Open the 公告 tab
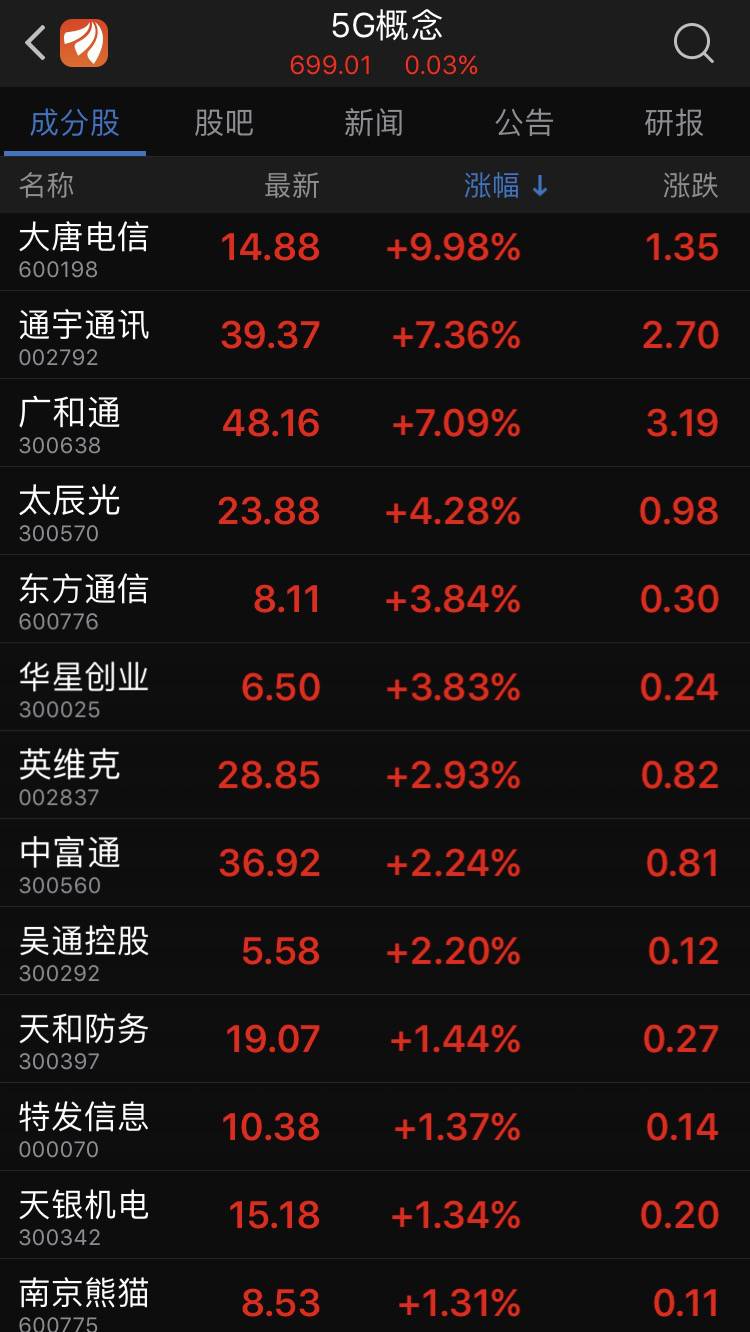This screenshot has height=1332, width=750. (524, 123)
